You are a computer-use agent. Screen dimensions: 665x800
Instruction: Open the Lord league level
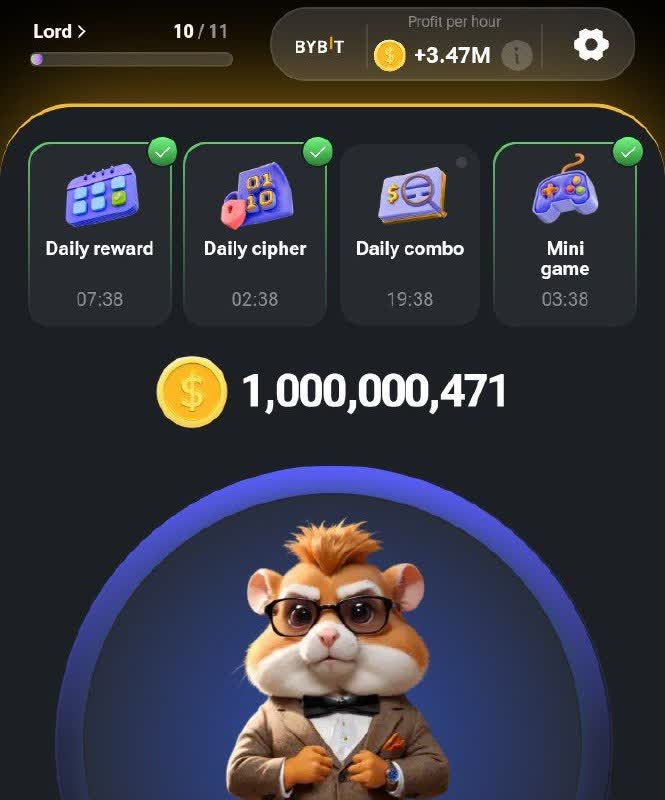[59, 31]
